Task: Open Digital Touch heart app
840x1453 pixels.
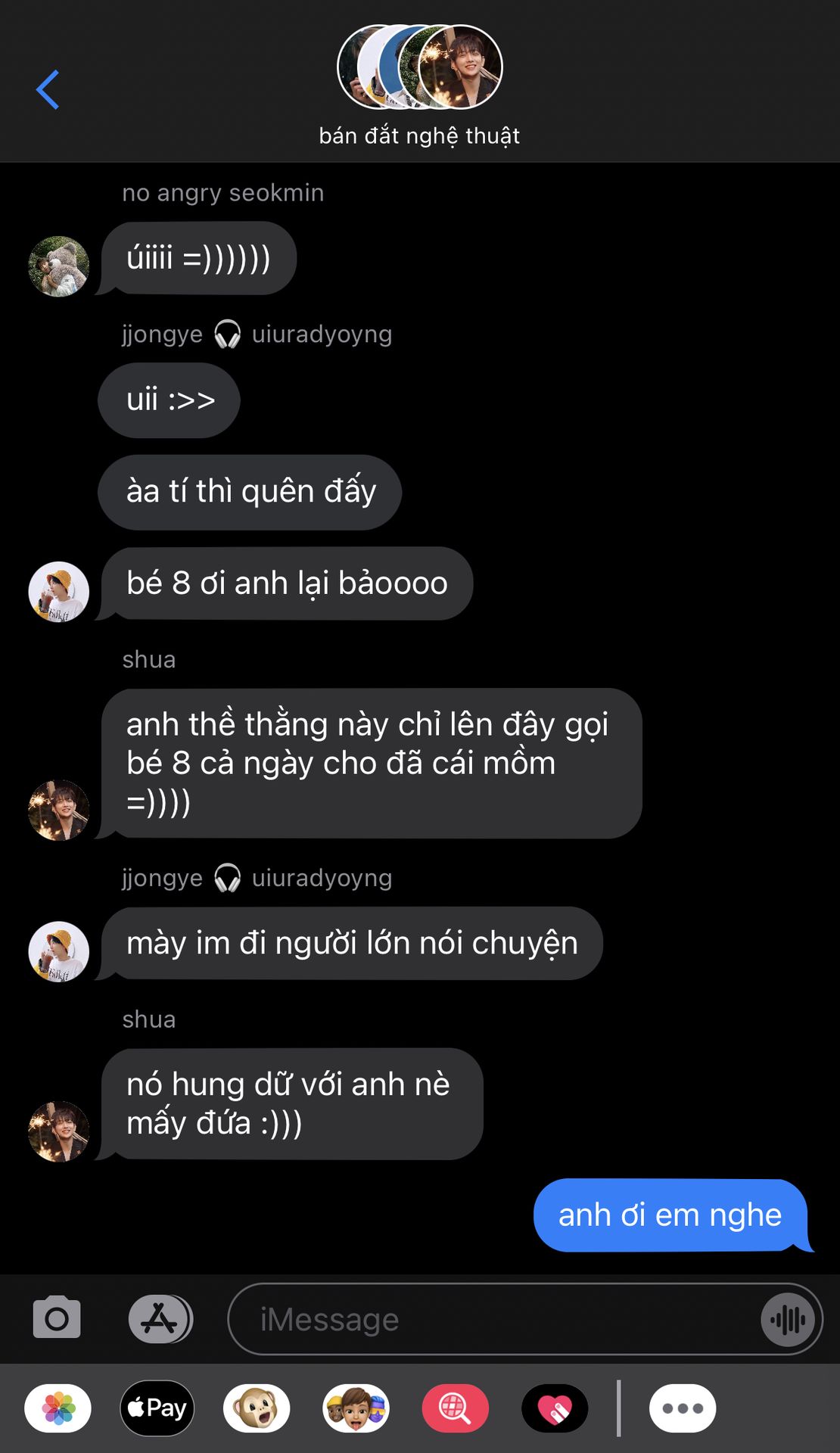Action: (555, 1408)
